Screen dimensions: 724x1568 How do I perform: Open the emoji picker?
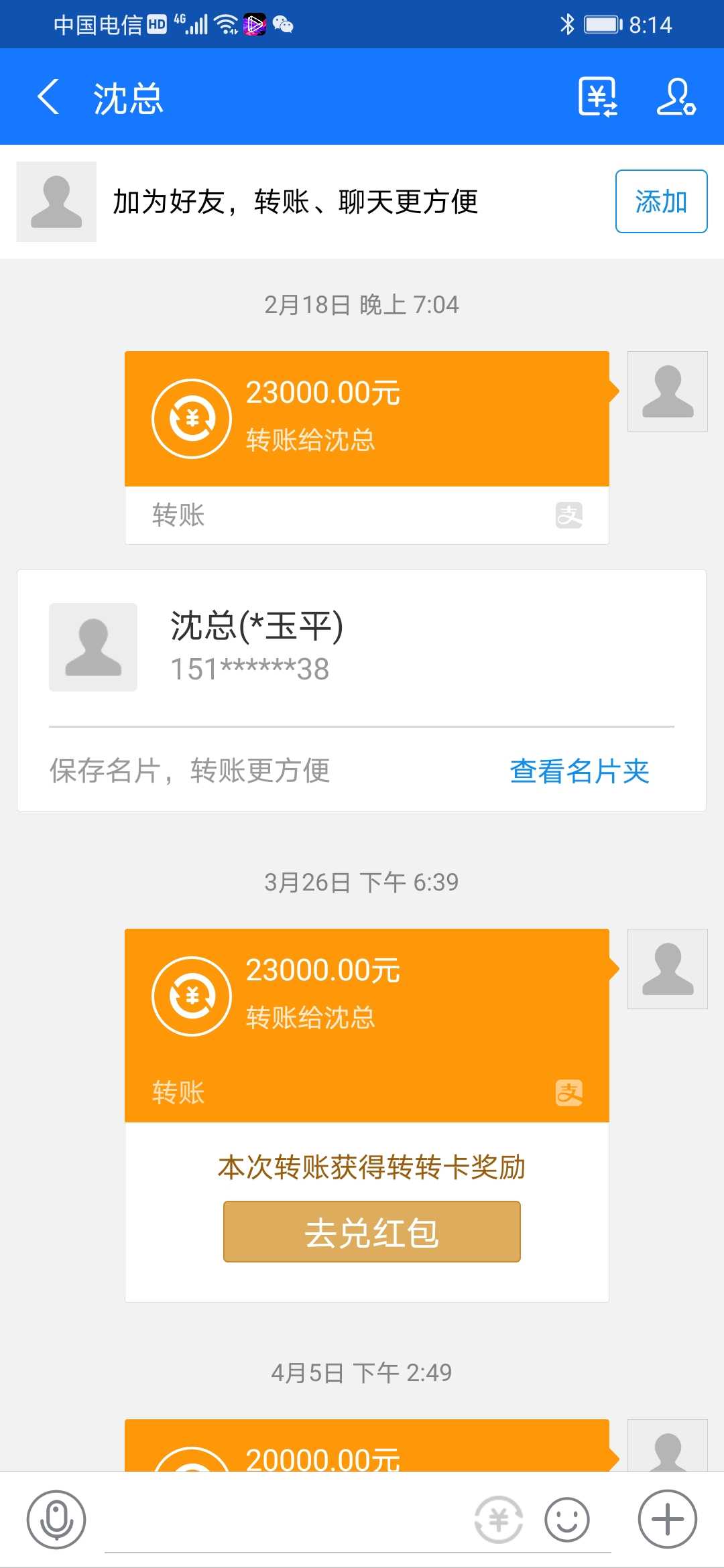[x=567, y=1520]
